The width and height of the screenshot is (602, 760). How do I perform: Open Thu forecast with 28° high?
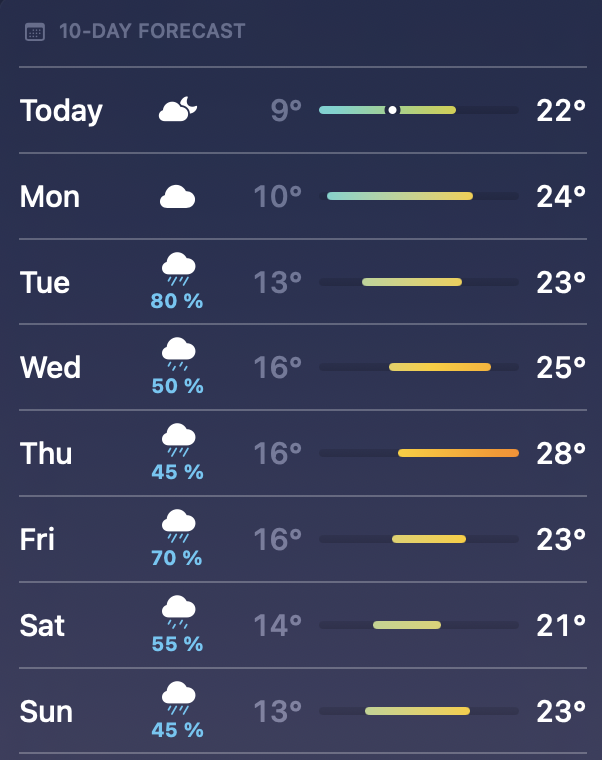click(303, 453)
